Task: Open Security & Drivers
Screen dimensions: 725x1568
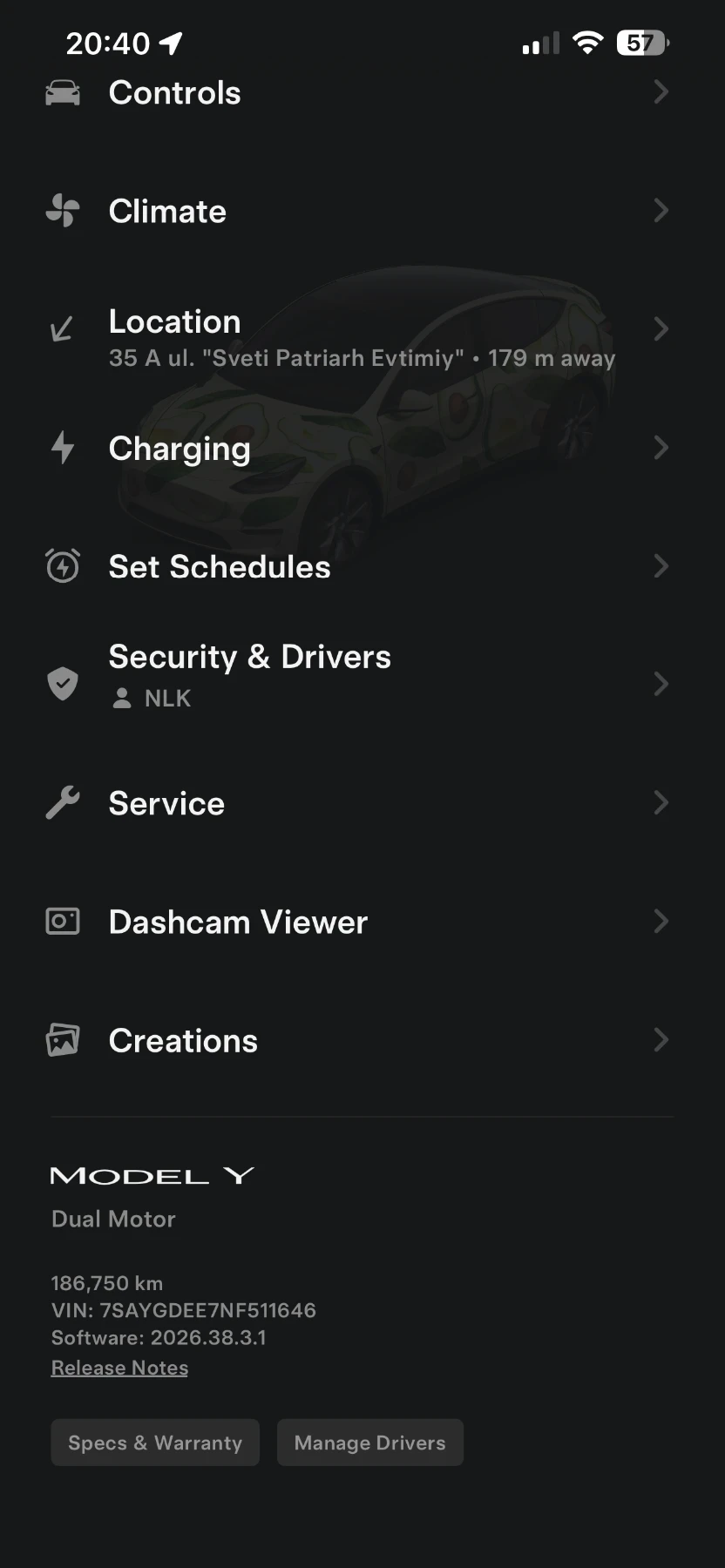Action: 362,684
